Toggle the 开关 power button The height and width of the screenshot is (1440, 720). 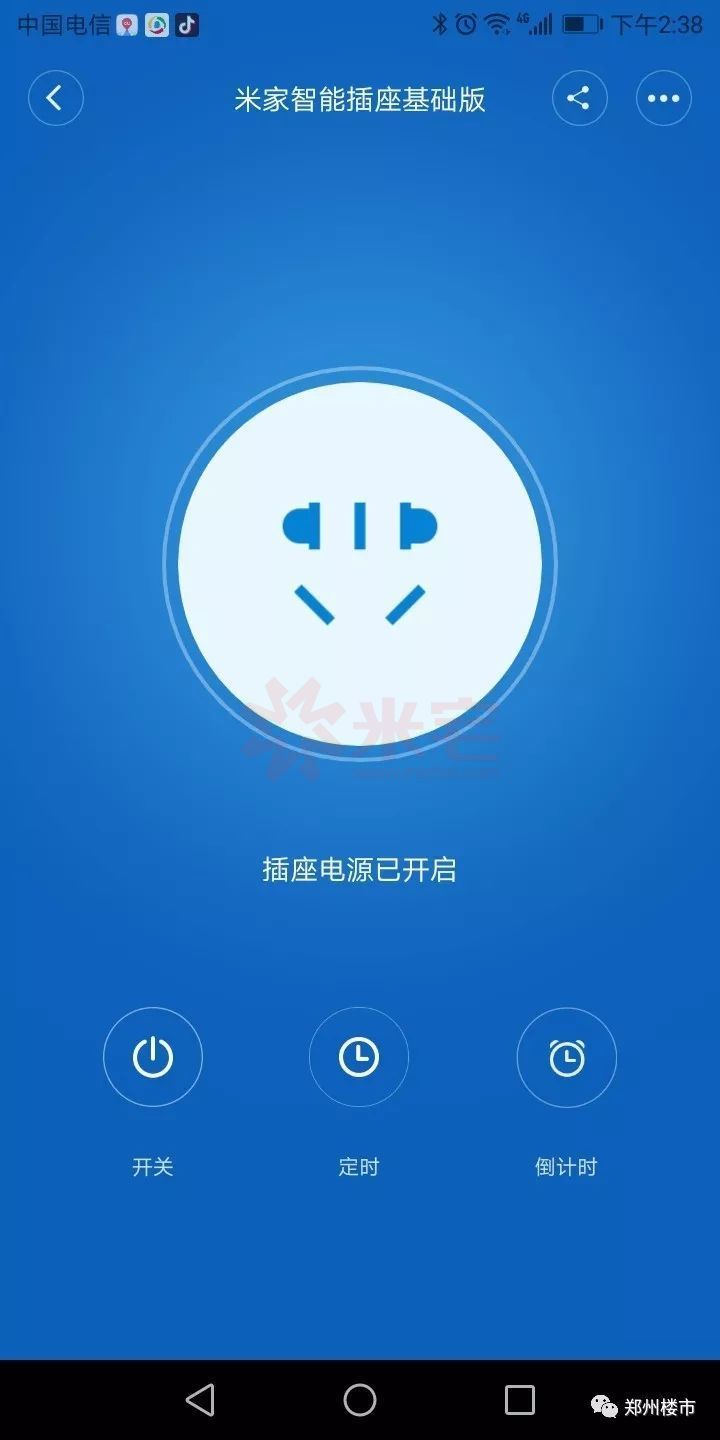153,1057
